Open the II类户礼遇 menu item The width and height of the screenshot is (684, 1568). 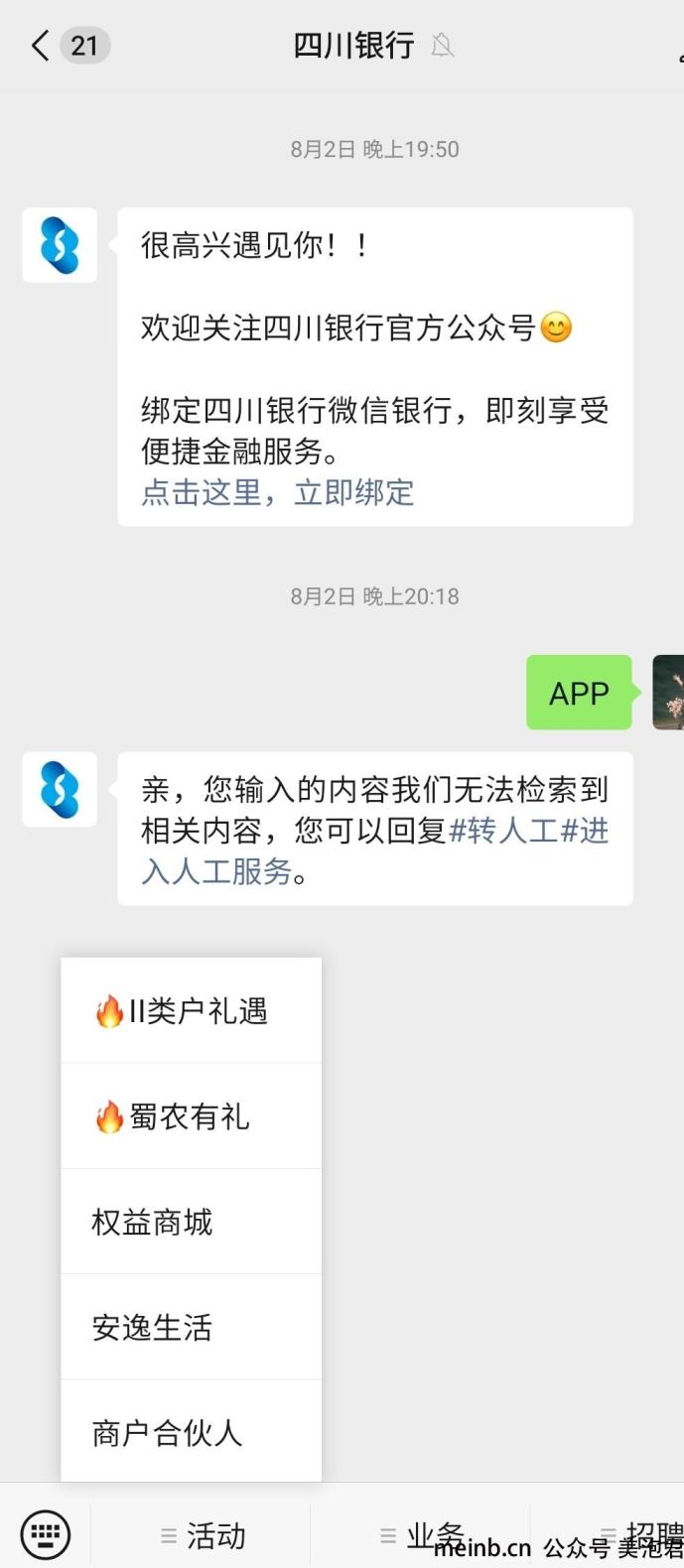tap(191, 1011)
